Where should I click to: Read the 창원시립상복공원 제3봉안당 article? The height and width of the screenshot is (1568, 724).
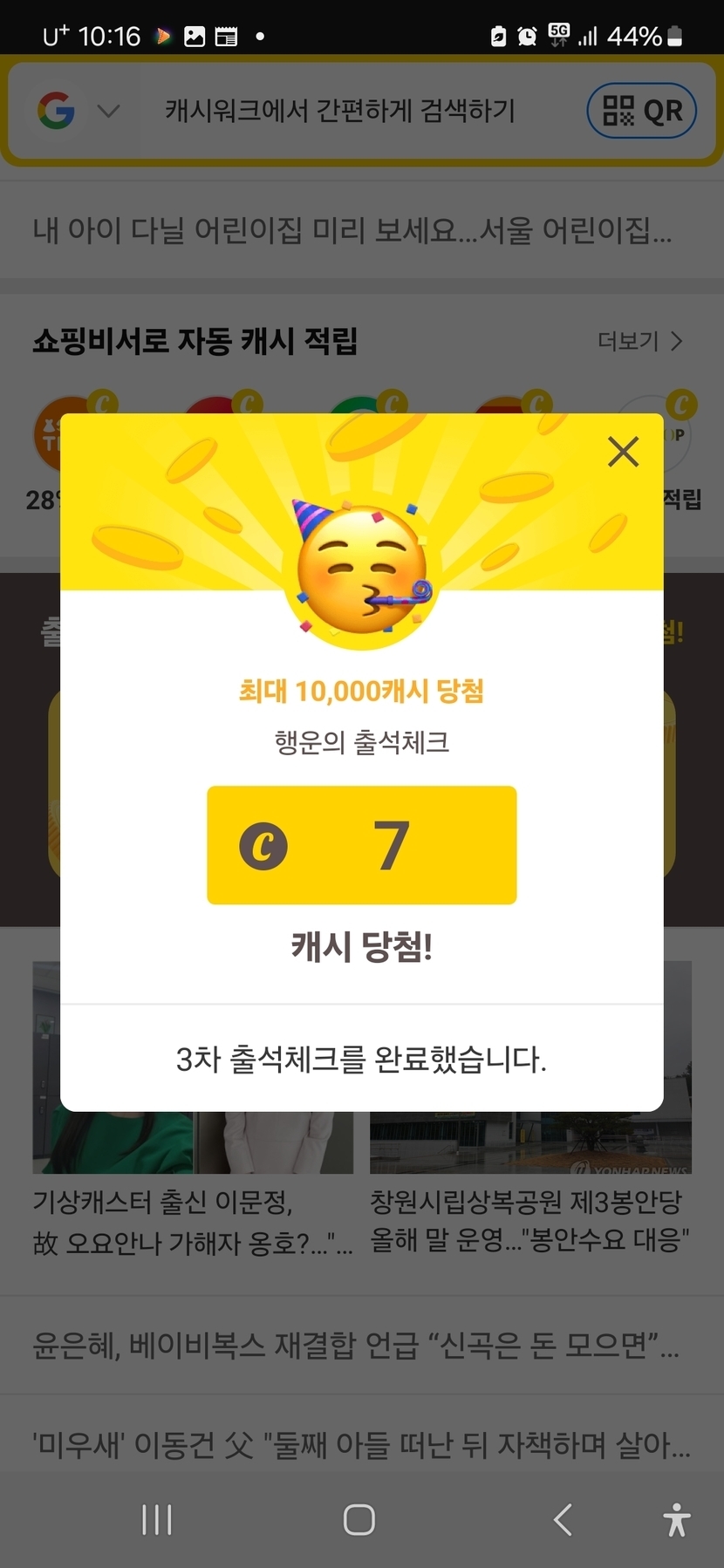pyautogui.click(x=530, y=1220)
